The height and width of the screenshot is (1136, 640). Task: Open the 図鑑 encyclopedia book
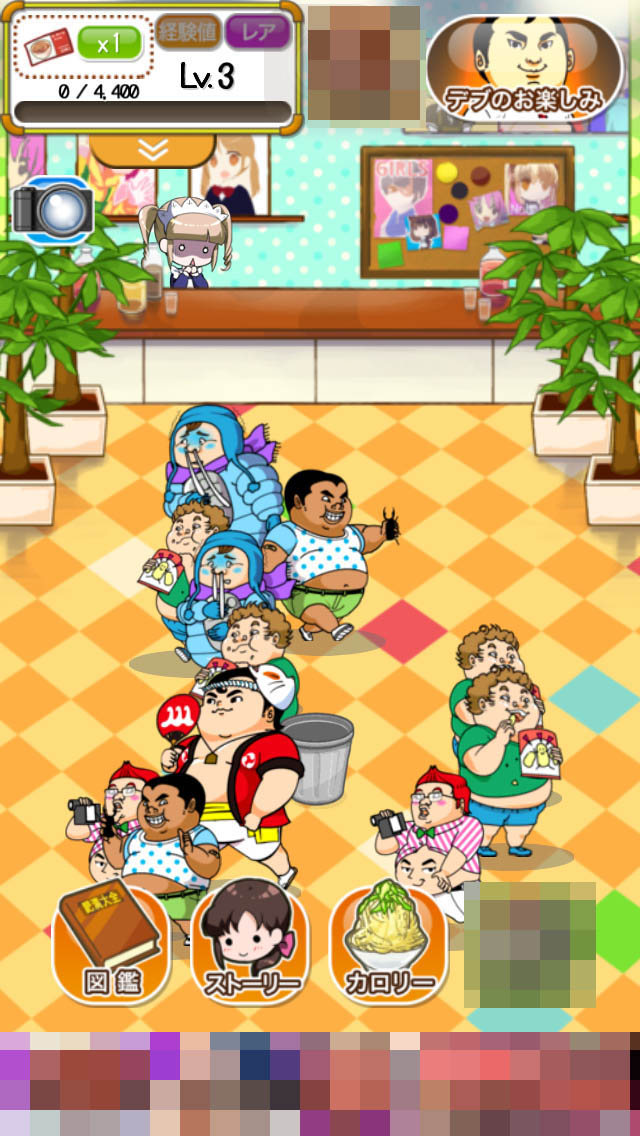(111, 942)
